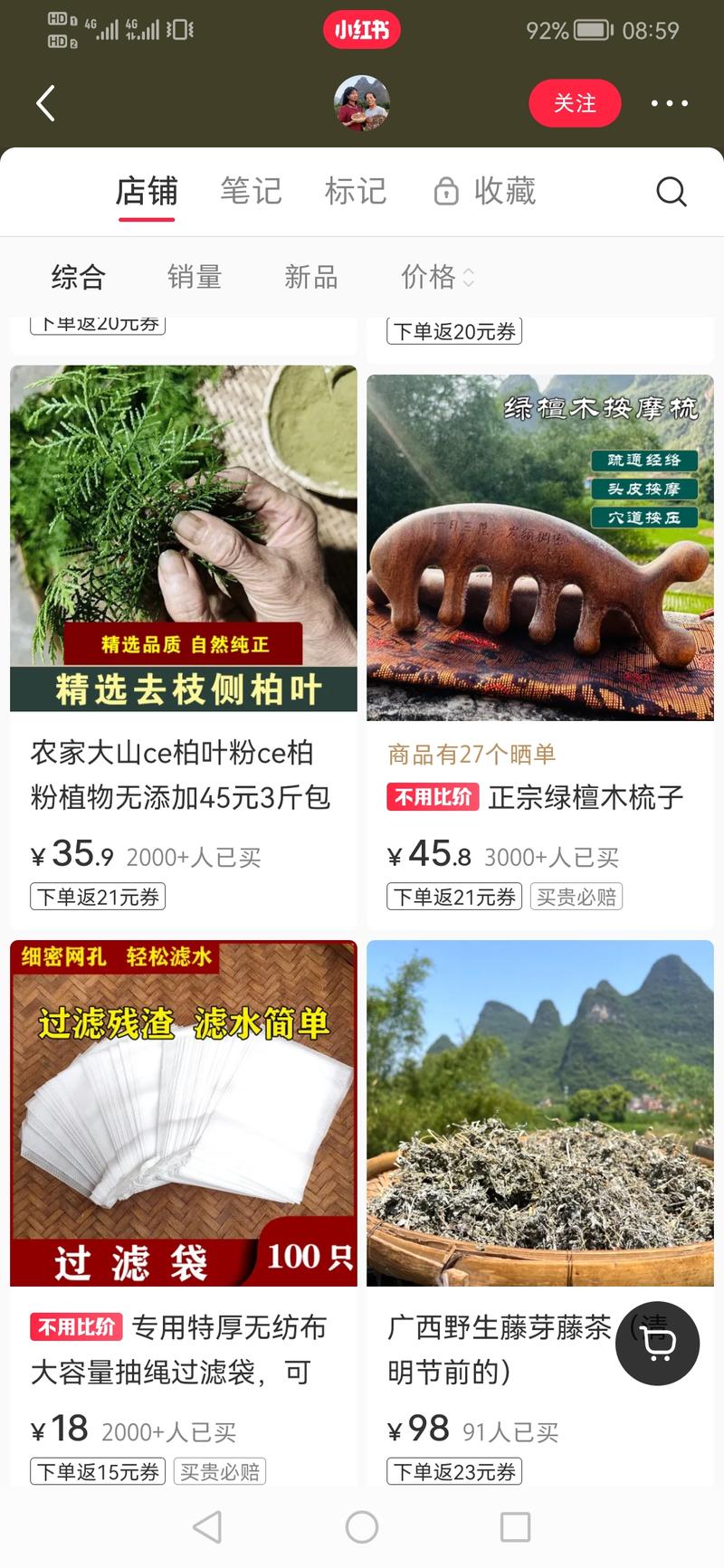Open the floating shopping cart

pos(658,1344)
